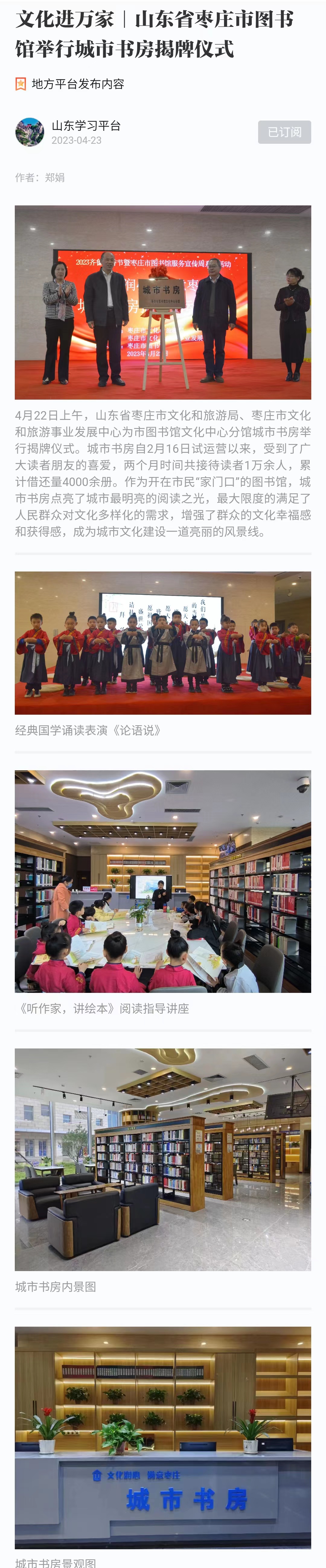Enlarge the unveiling ceremony photo

(x=163, y=302)
